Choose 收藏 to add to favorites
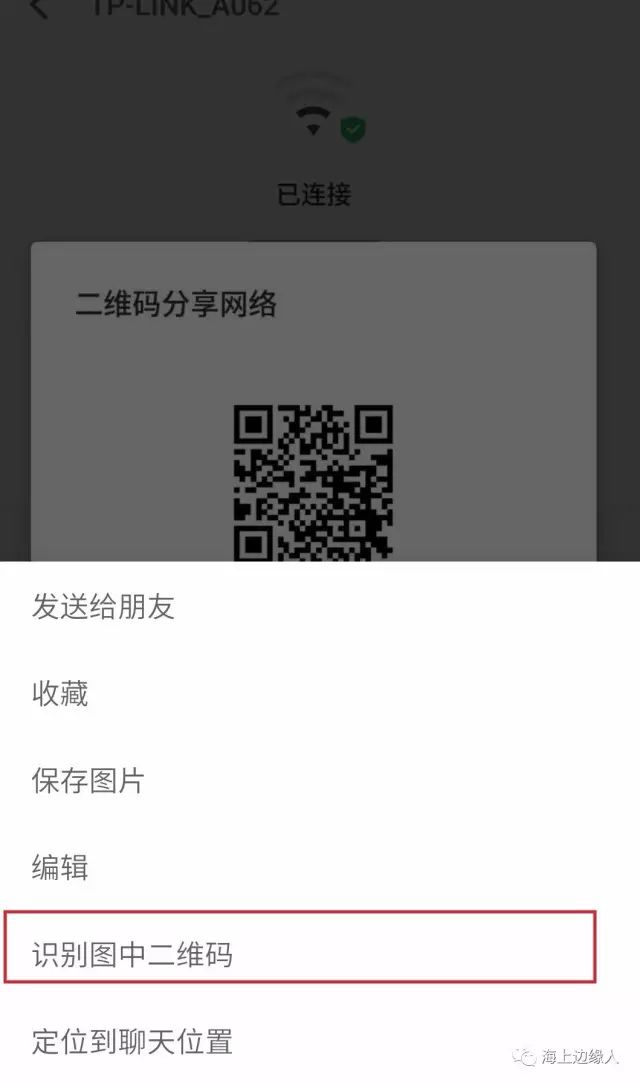This screenshot has height=1085, width=640. click(61, 694)
